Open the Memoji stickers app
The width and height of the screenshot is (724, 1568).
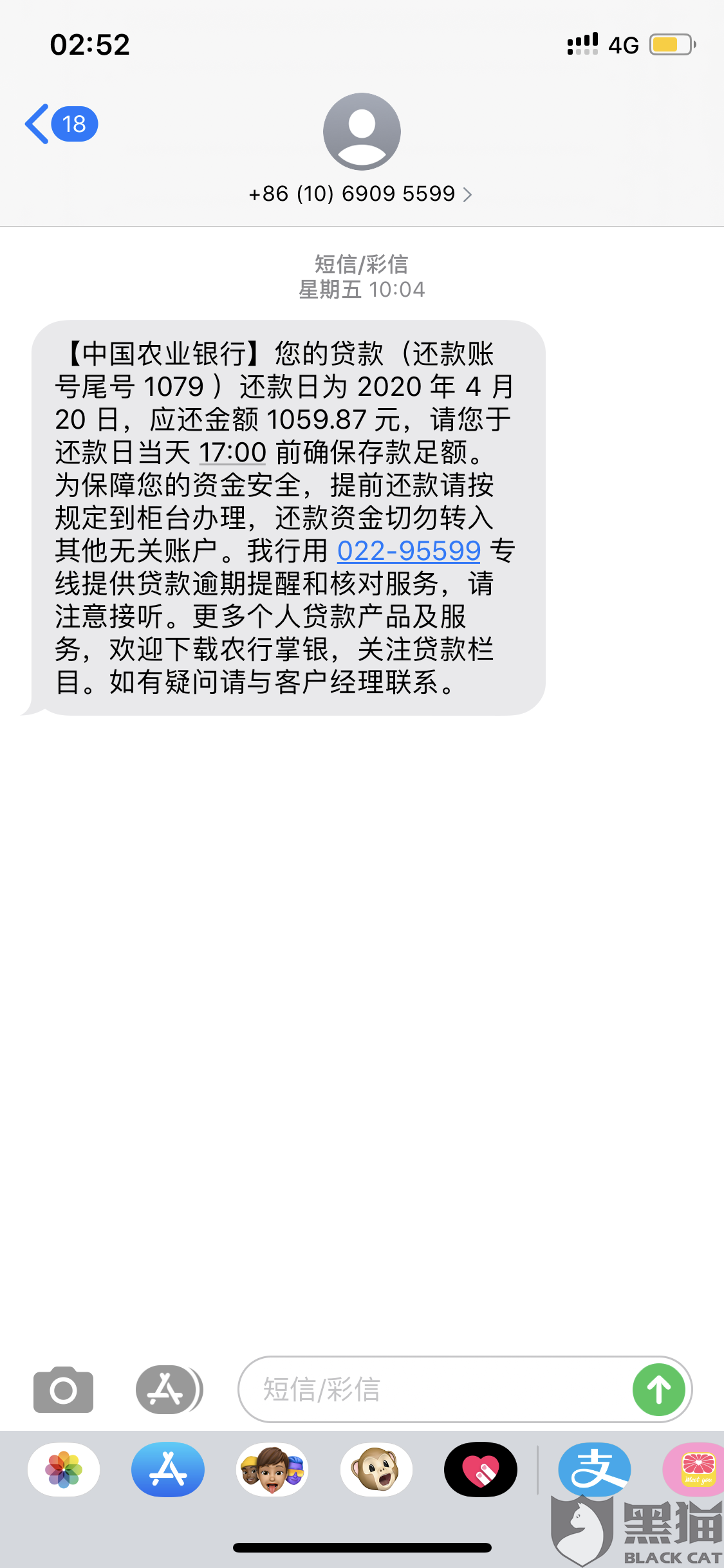(x=272, y=1470)
